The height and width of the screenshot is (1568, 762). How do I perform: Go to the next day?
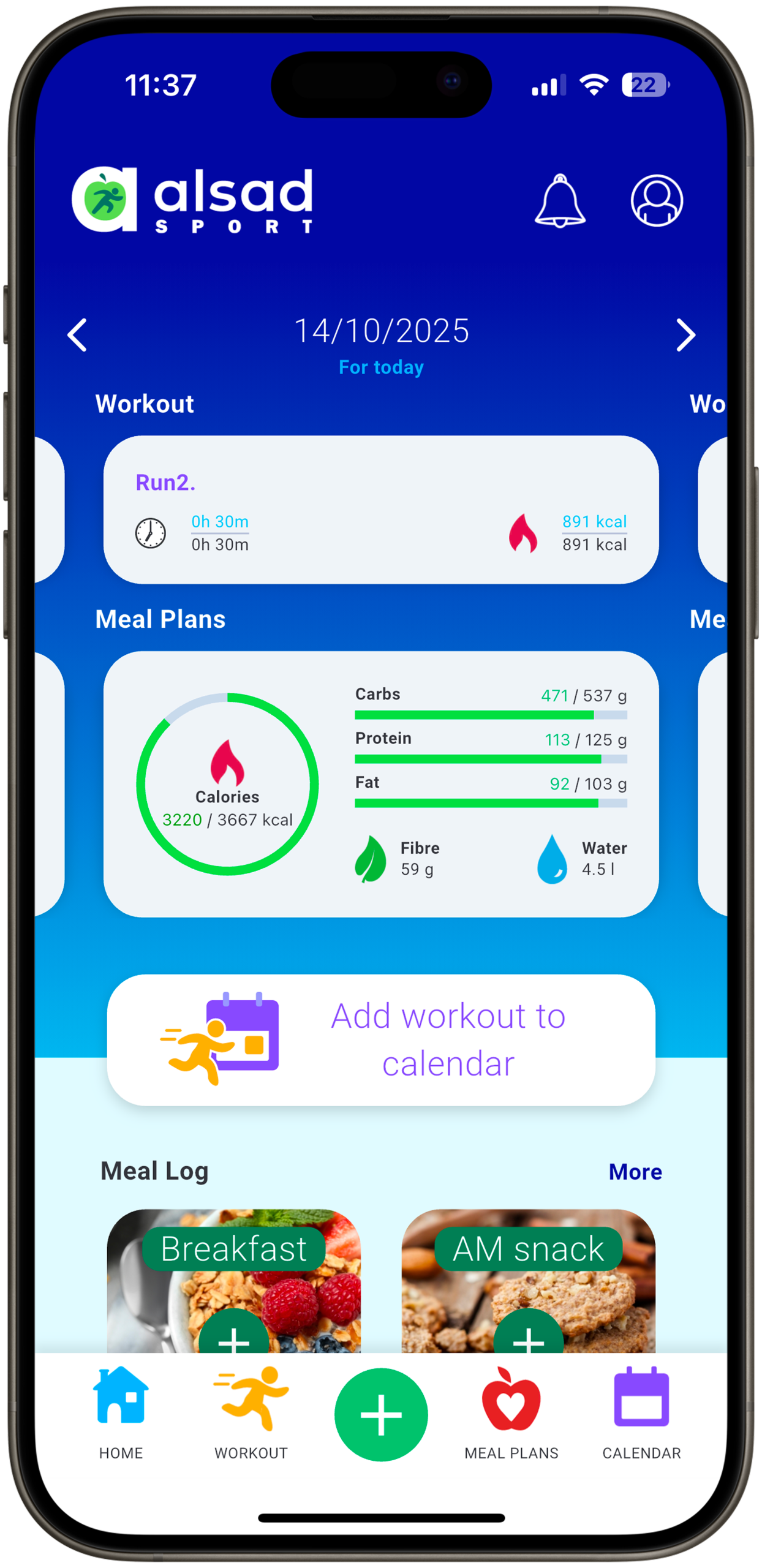pos(685,335)
